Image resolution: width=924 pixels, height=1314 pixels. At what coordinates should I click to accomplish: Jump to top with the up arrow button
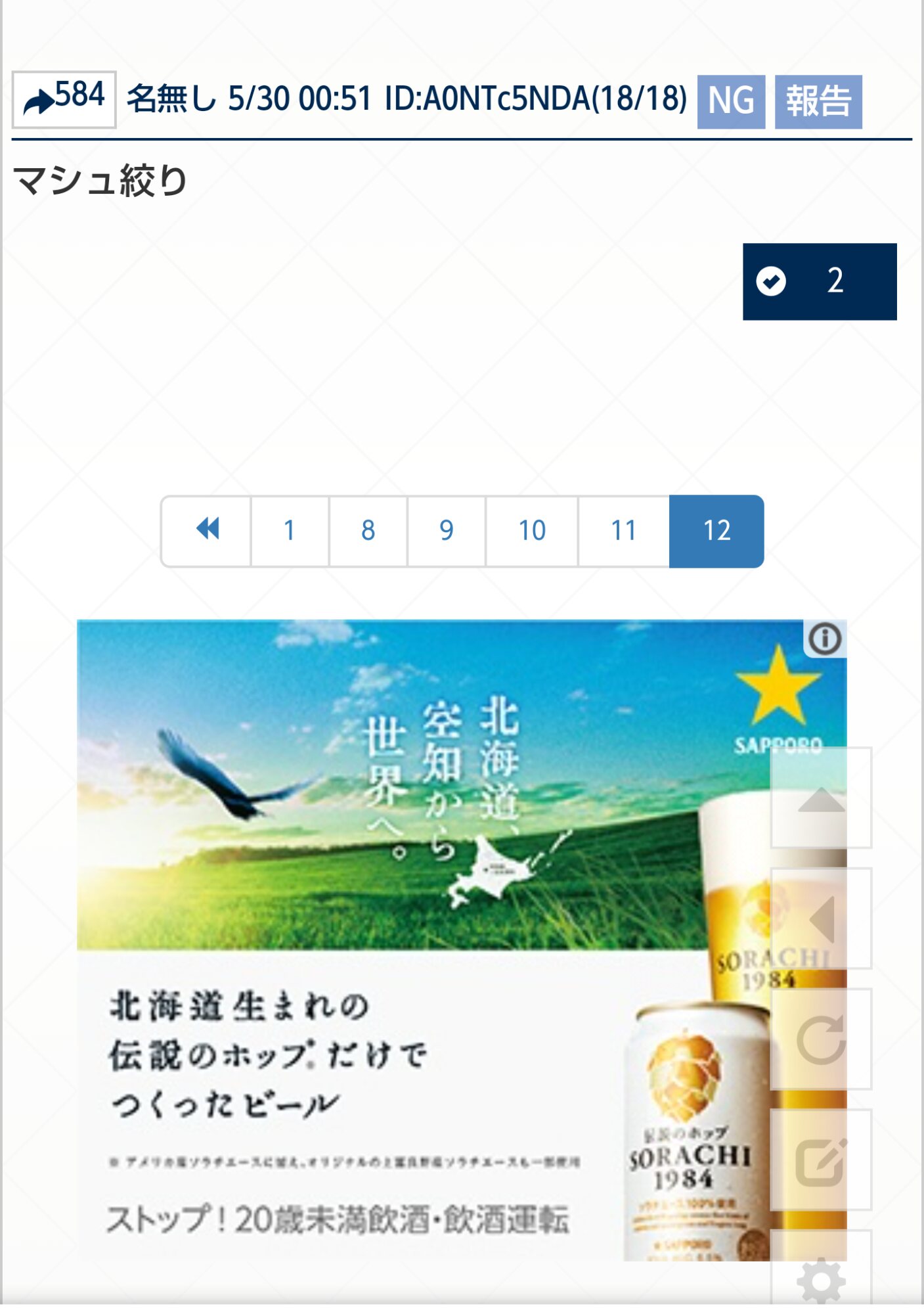pos(821,798)
